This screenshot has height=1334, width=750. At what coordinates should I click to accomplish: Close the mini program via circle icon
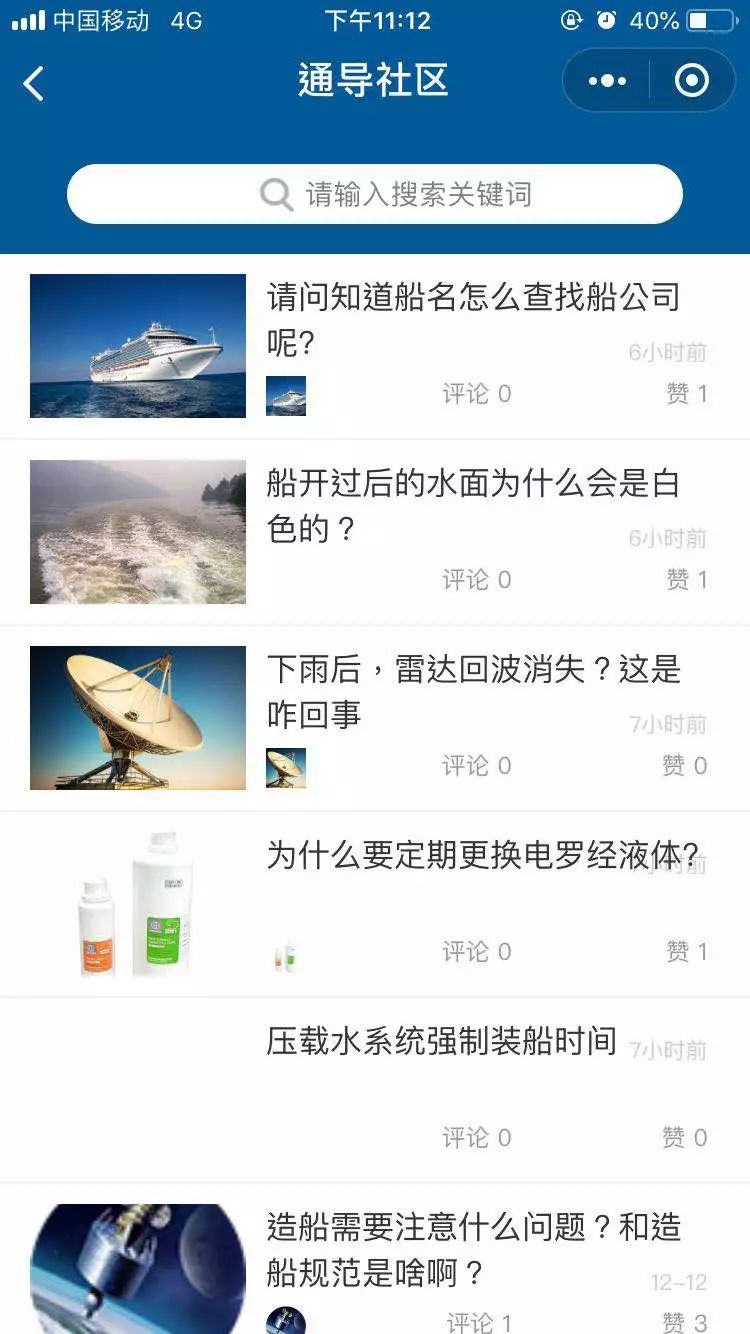tap(692, 81)
